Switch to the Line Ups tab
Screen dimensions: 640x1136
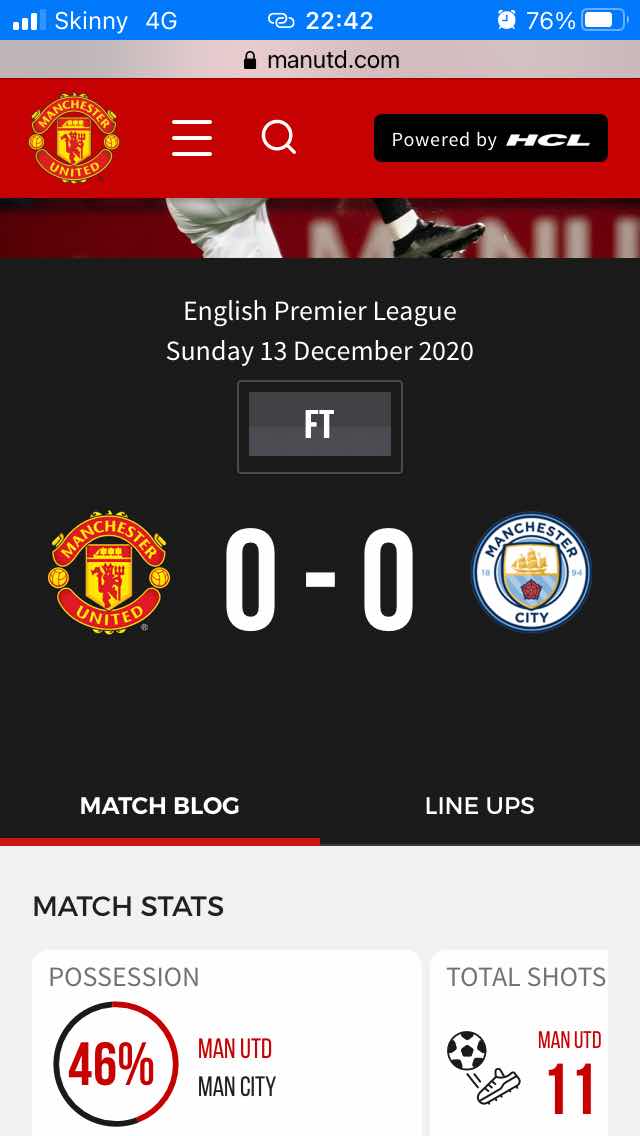480,806
